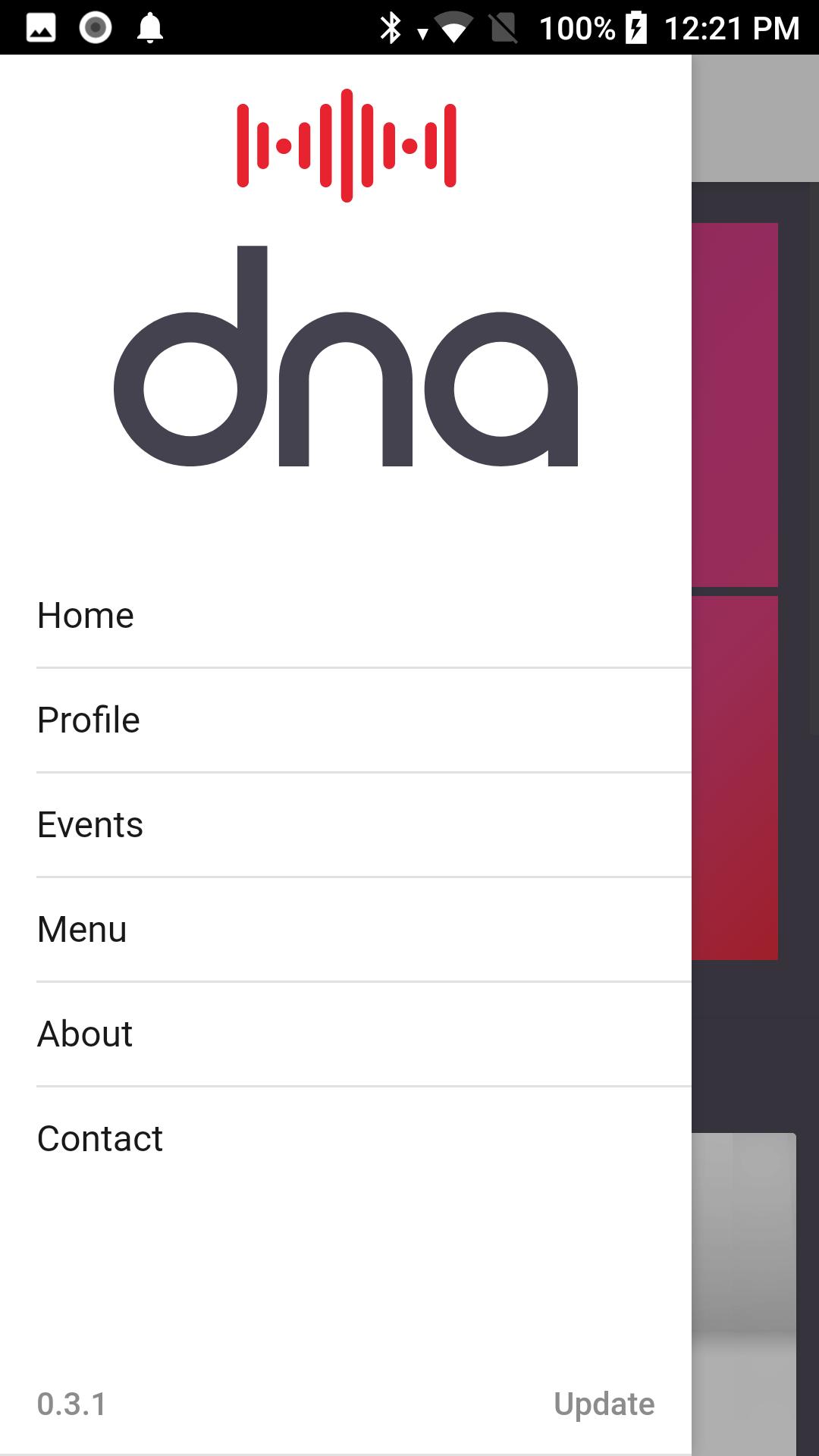Screen dimensions: 819x1456
Task: Open the About page
Action: [84, 1033]
